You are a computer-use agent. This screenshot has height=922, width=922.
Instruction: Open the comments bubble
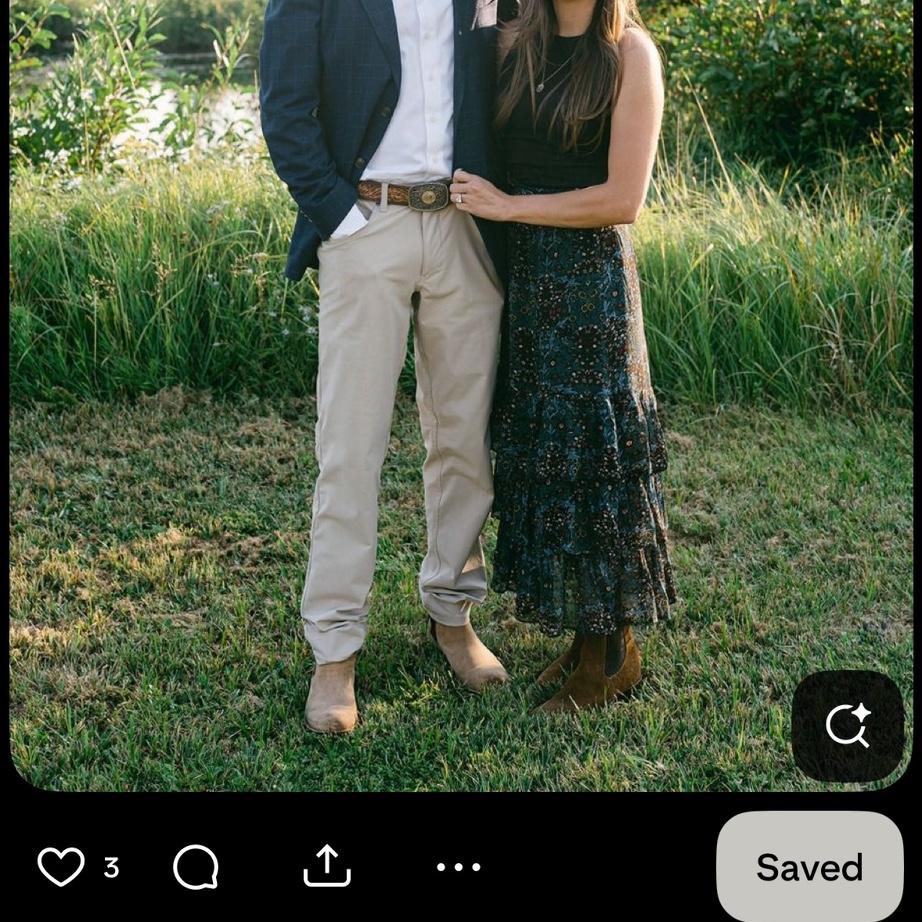(x=195, y=867)
